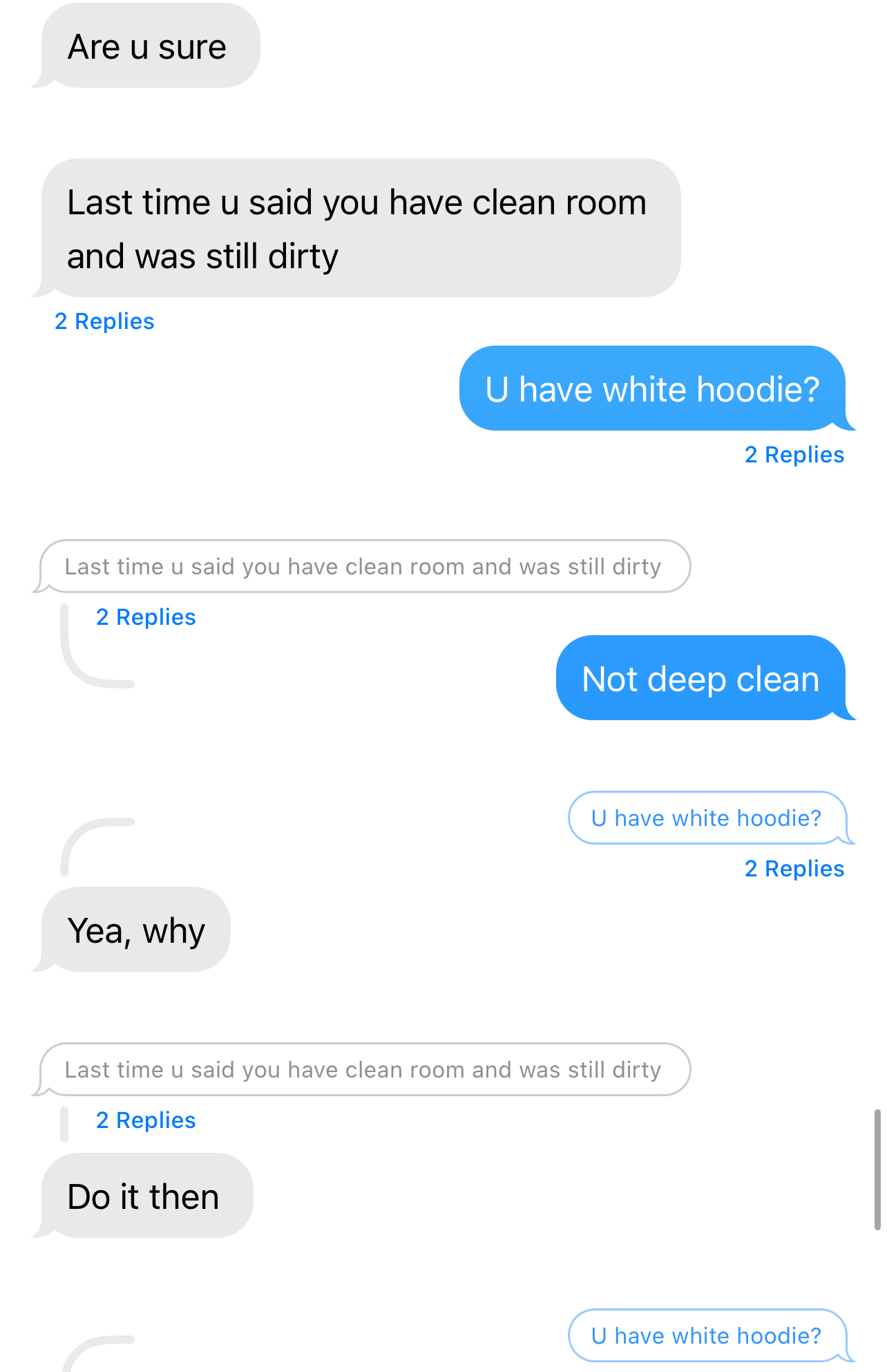This screenshot has width=887, height=1372.
Task: Open 2 Replies link above 'Not deep clean'
Action: [x=146, y=617]
